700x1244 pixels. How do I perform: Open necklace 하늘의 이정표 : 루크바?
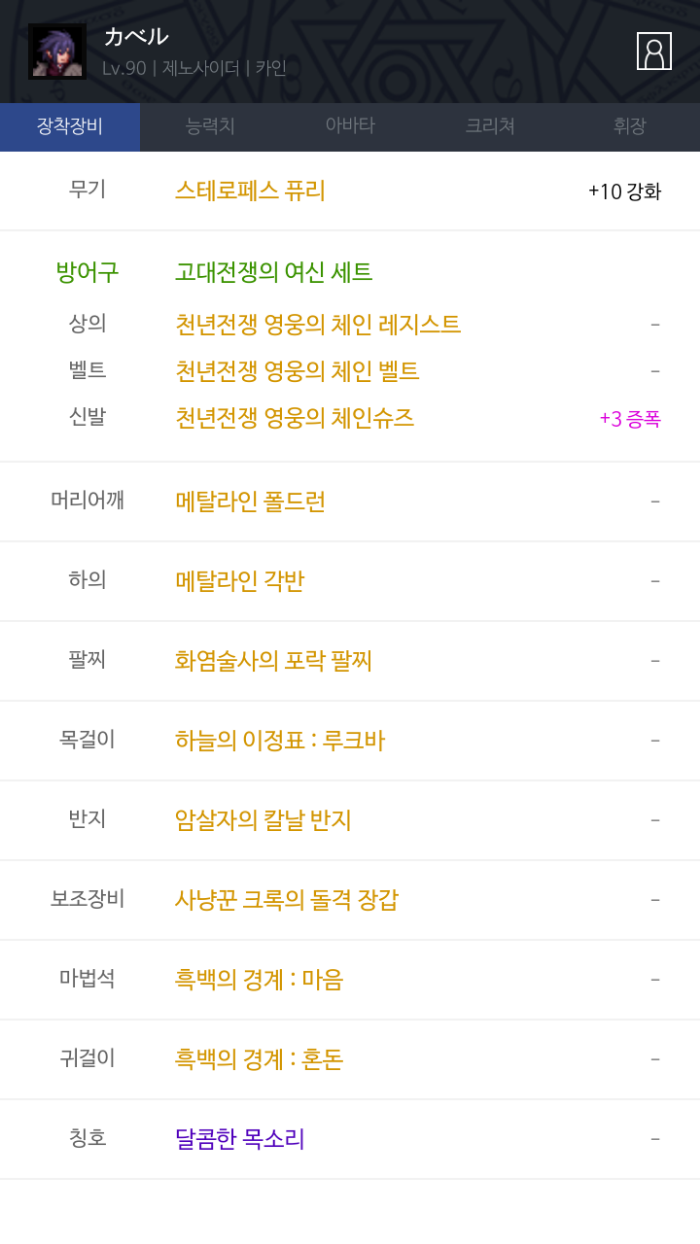click(x=279, y=741)
